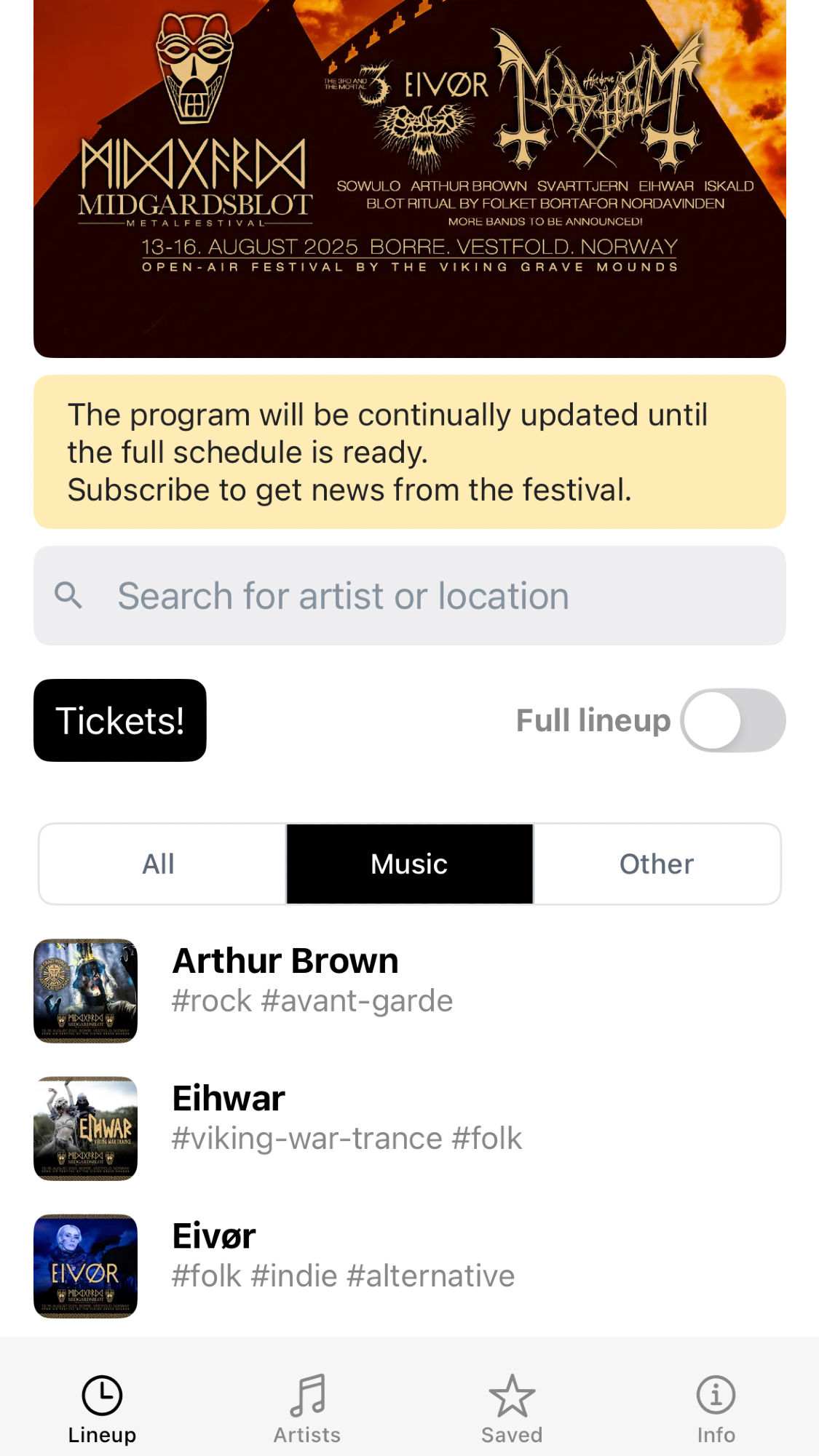819x1456 pixels.
Task: Tap the search for artist or location field
Action: tap(409, 595)
